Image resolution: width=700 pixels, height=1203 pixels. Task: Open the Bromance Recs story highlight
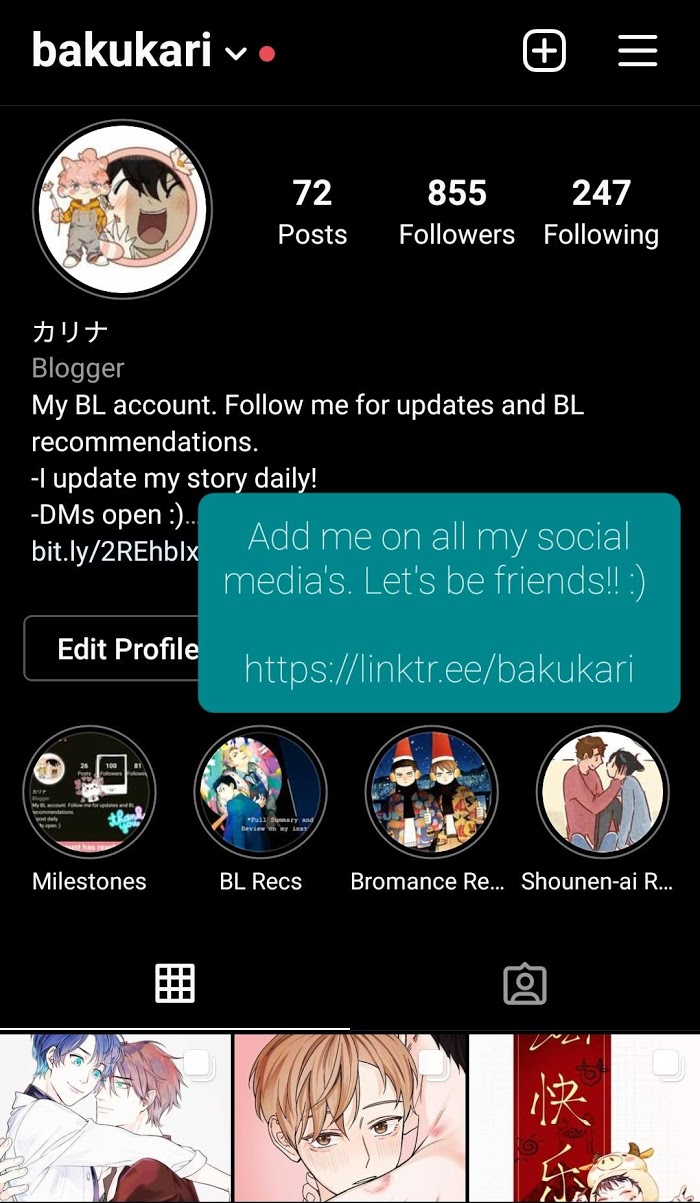click(x=432, y=792)
